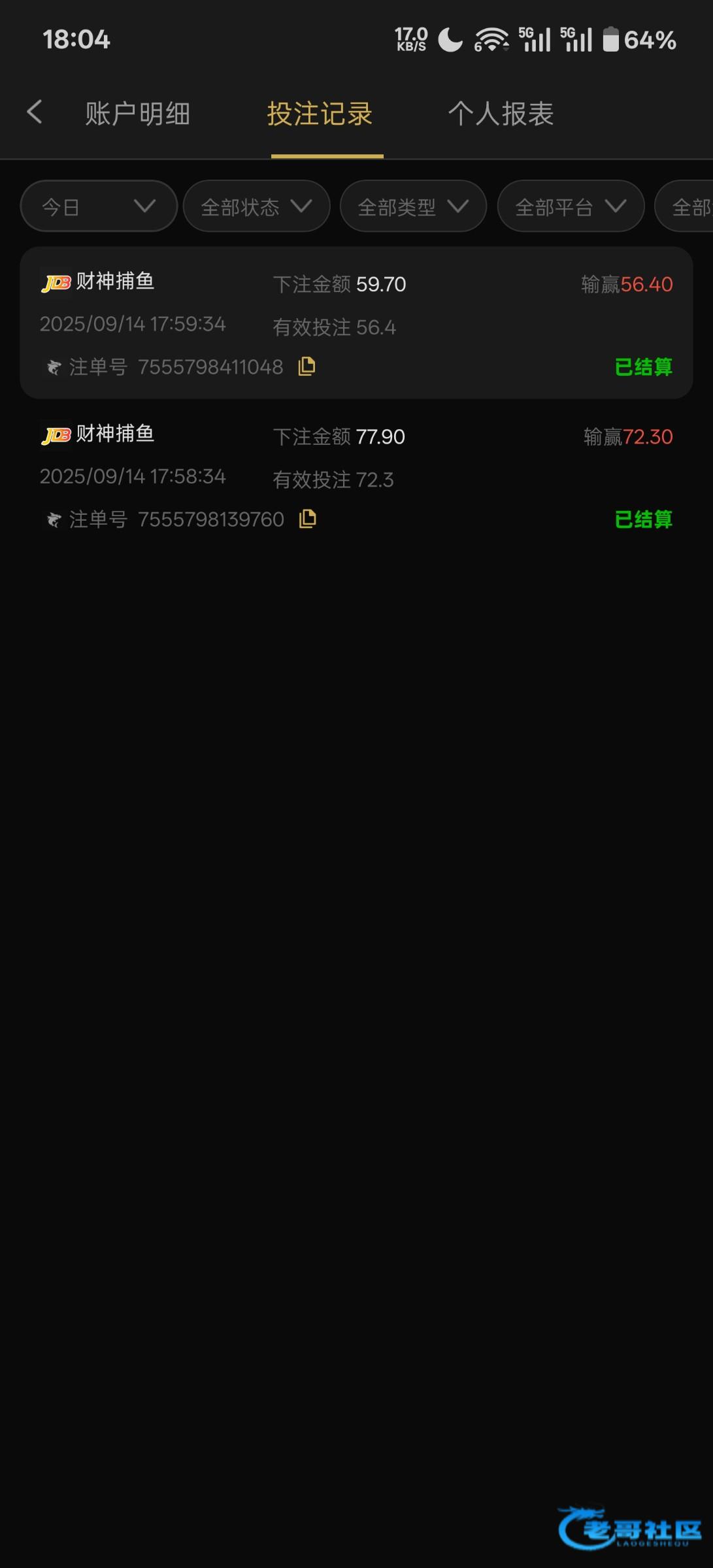Open the 全部状态 filter dropdown
The height and width of the screenshot is (1568, 713).
pyautogui.click(x=256, y=206)
